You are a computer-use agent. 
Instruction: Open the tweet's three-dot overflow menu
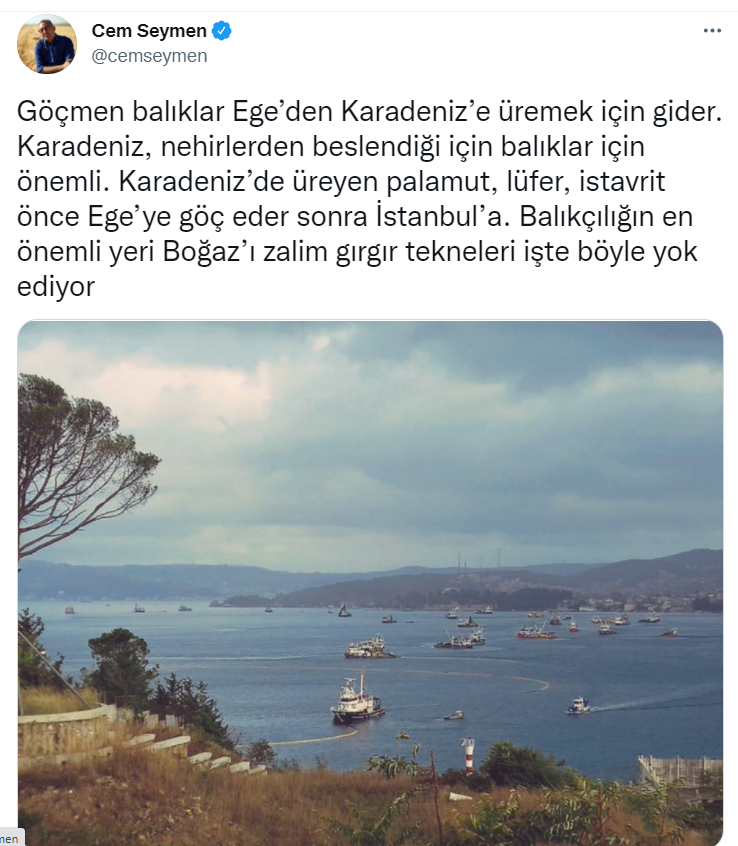tap(712, 31)
